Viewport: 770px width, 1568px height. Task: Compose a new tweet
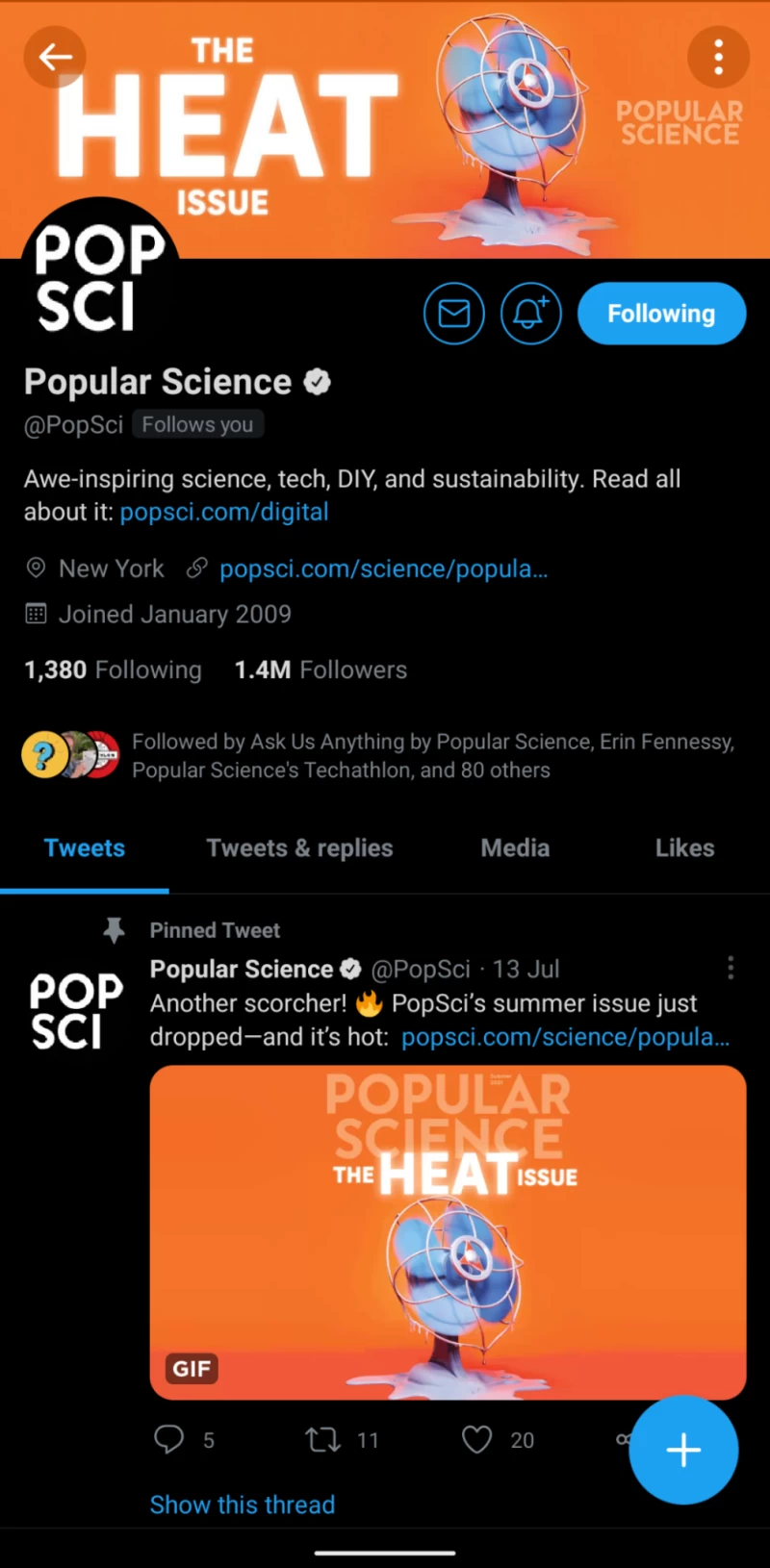[x=683, y=1450]
